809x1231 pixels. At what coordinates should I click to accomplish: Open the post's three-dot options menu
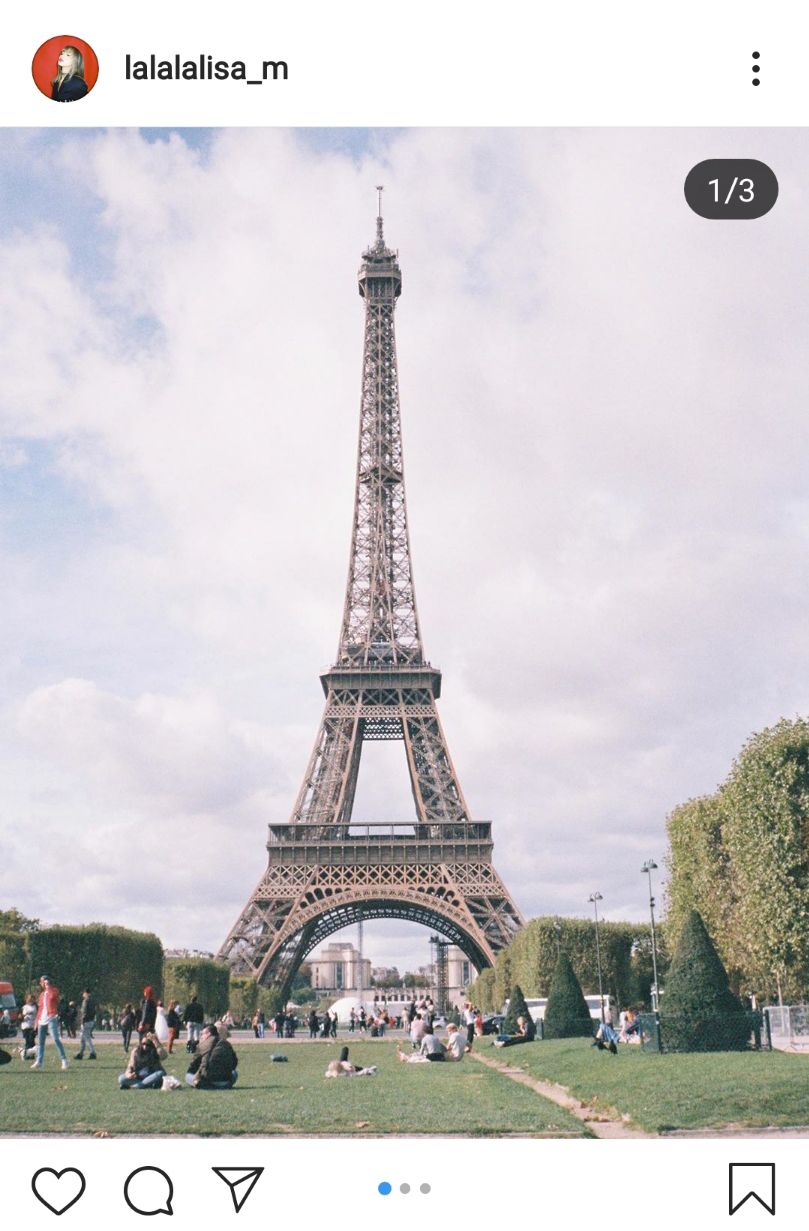(755, 68)
